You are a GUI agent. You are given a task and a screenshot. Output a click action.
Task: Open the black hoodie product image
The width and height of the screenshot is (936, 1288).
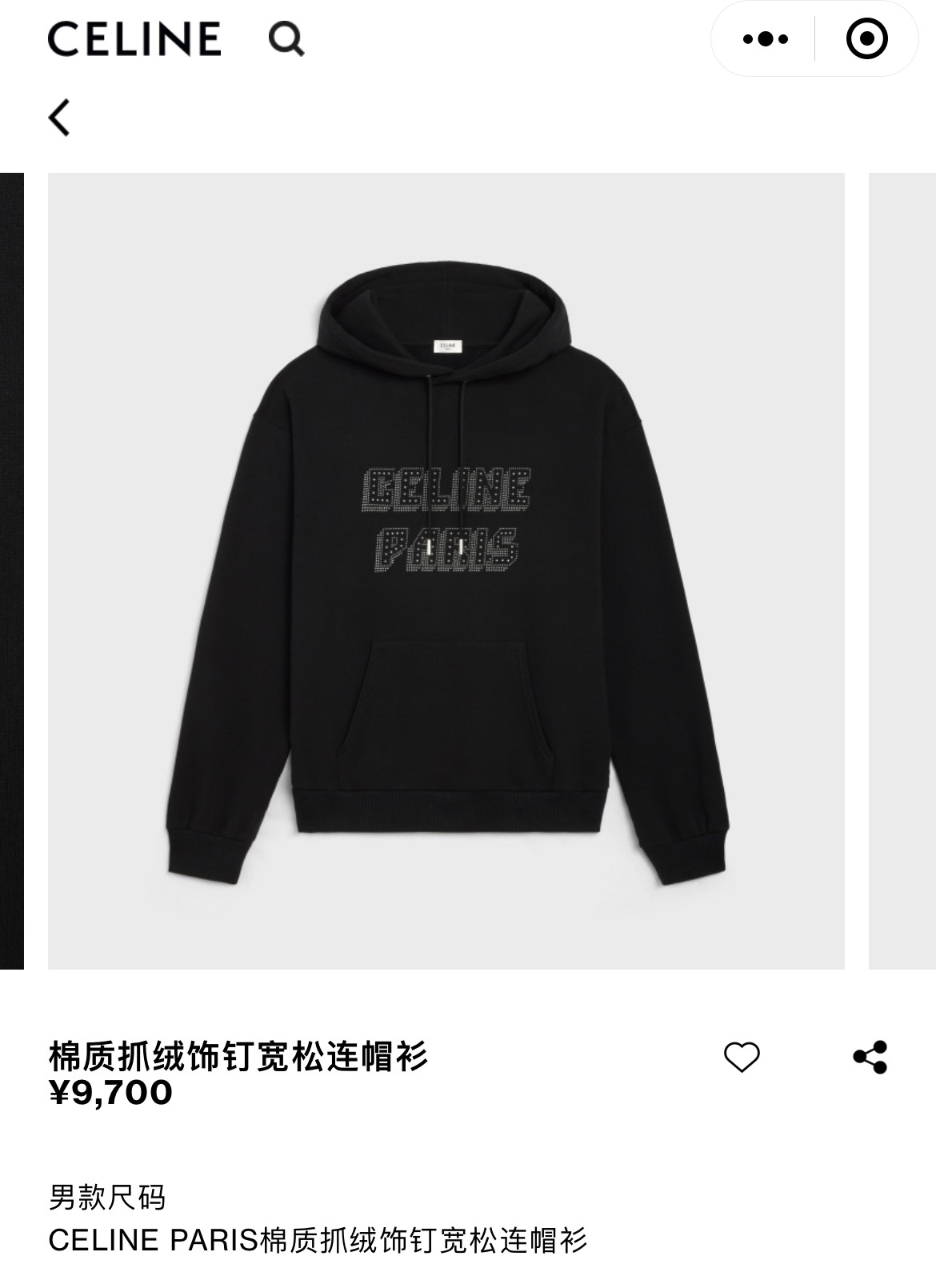[446, 570]
